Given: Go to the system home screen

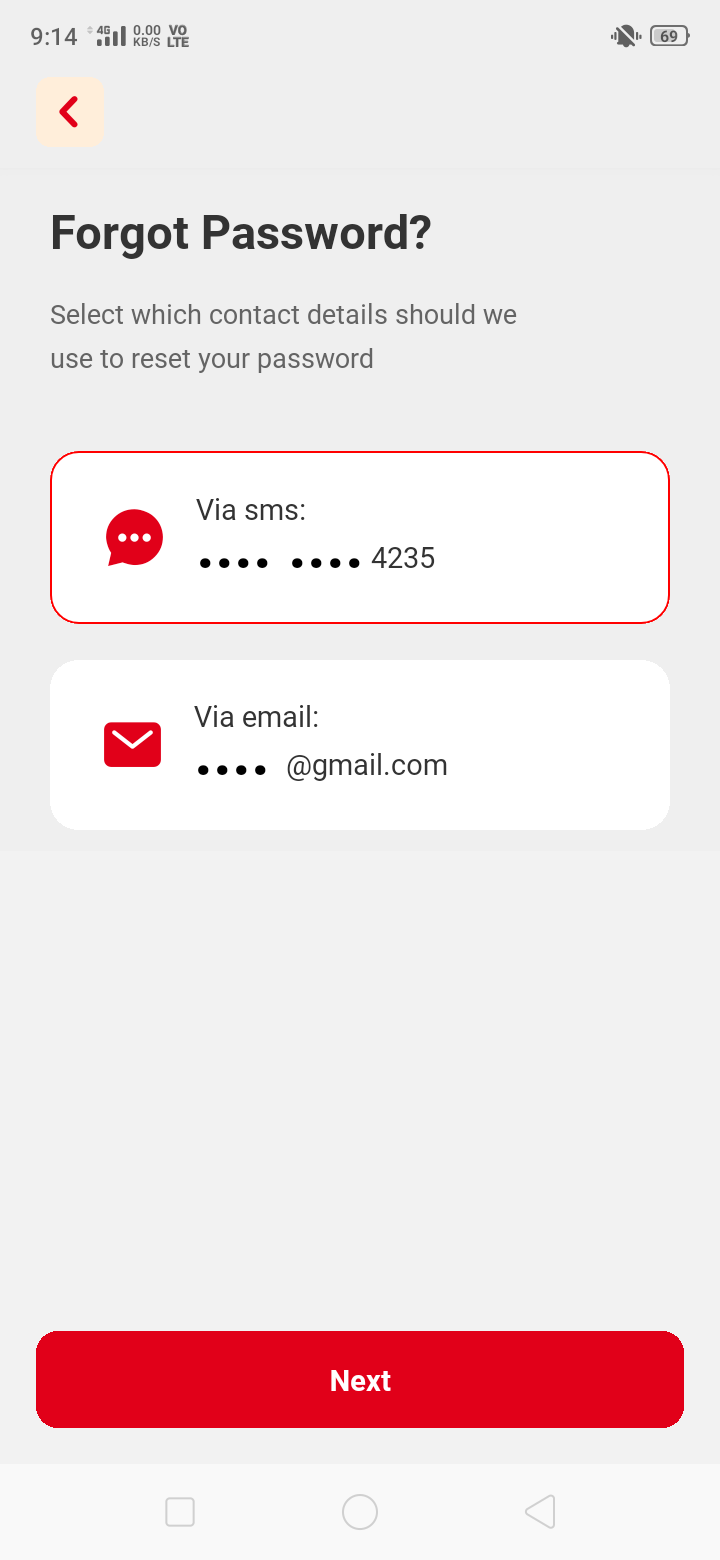Looking at the screenshot, I should pyautogui.click(x=360, y=1511).
